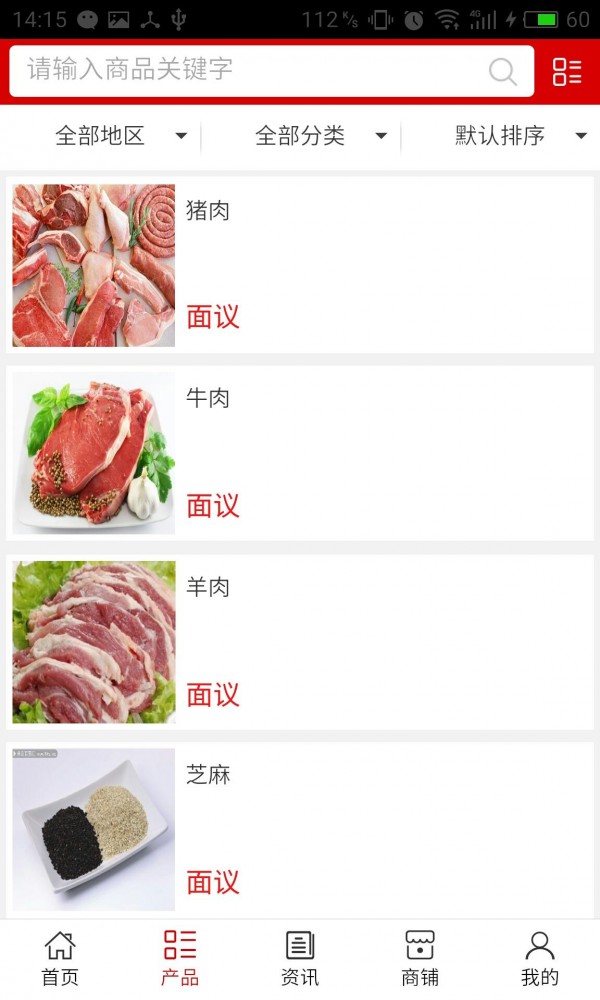Switch to the 资讯 news tab
Image resolution: width=600 pixels, height=1000 pixels.
point(300,958)
